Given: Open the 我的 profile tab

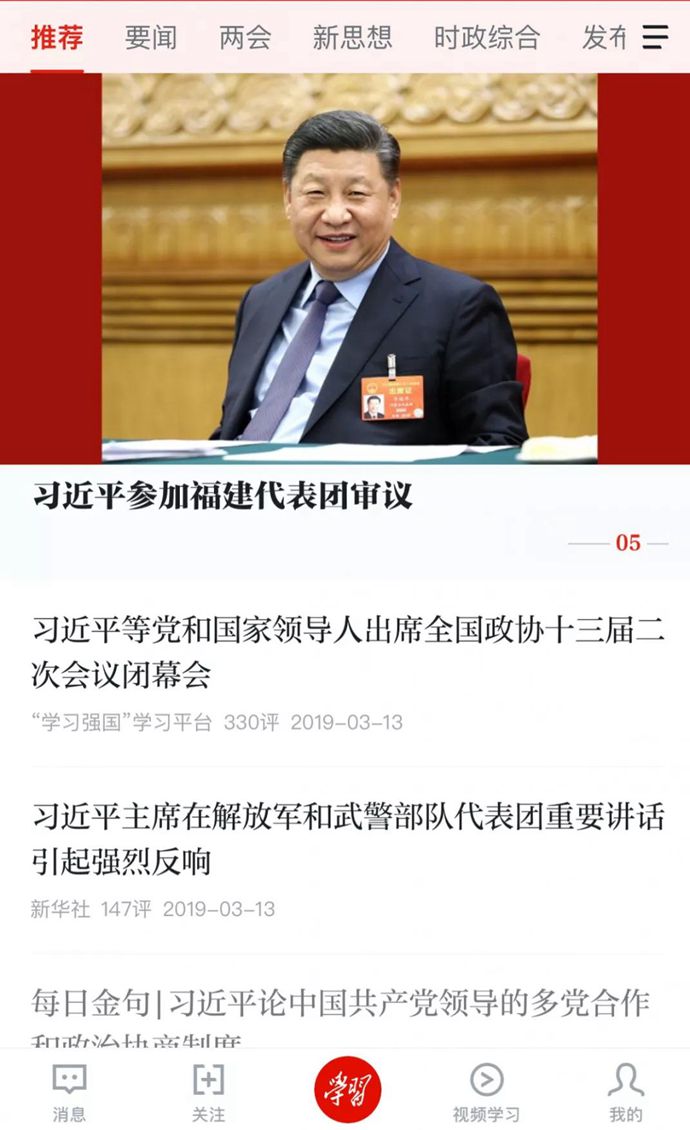Looking at the screenshot, I should coord(626,1092).
